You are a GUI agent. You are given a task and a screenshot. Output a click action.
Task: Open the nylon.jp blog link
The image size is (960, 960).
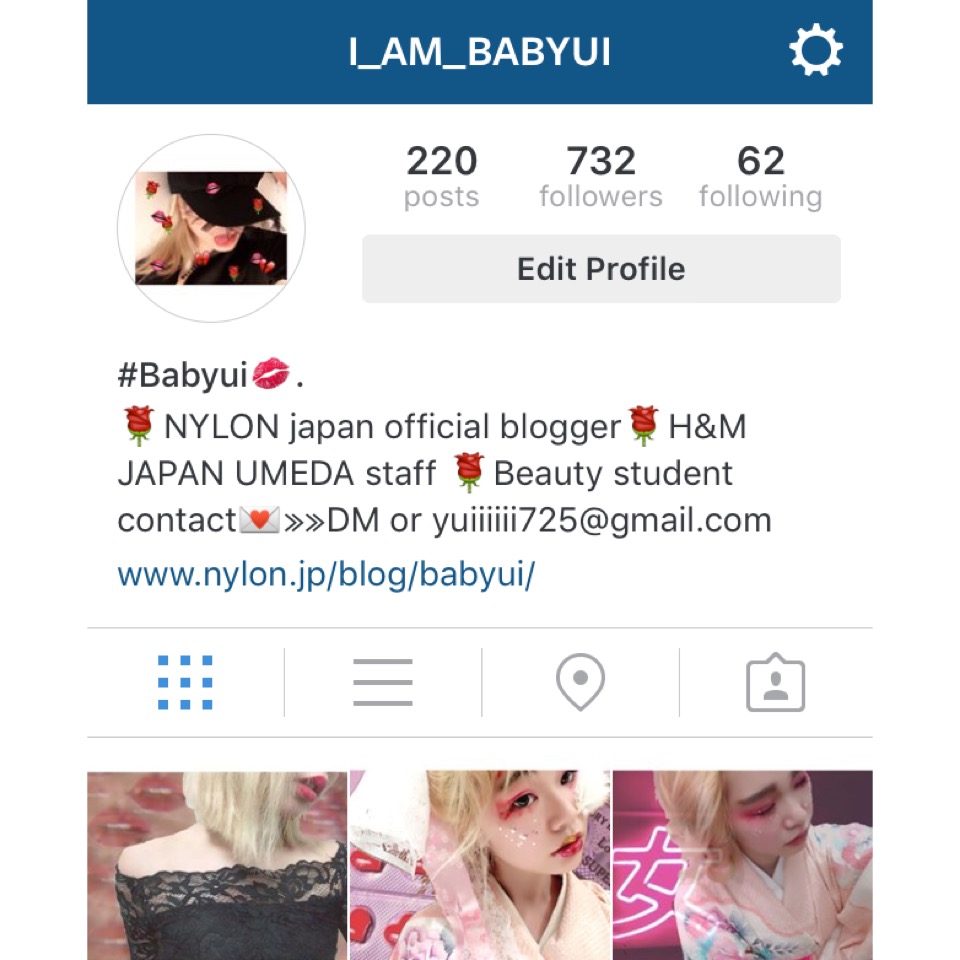[326, 575]
